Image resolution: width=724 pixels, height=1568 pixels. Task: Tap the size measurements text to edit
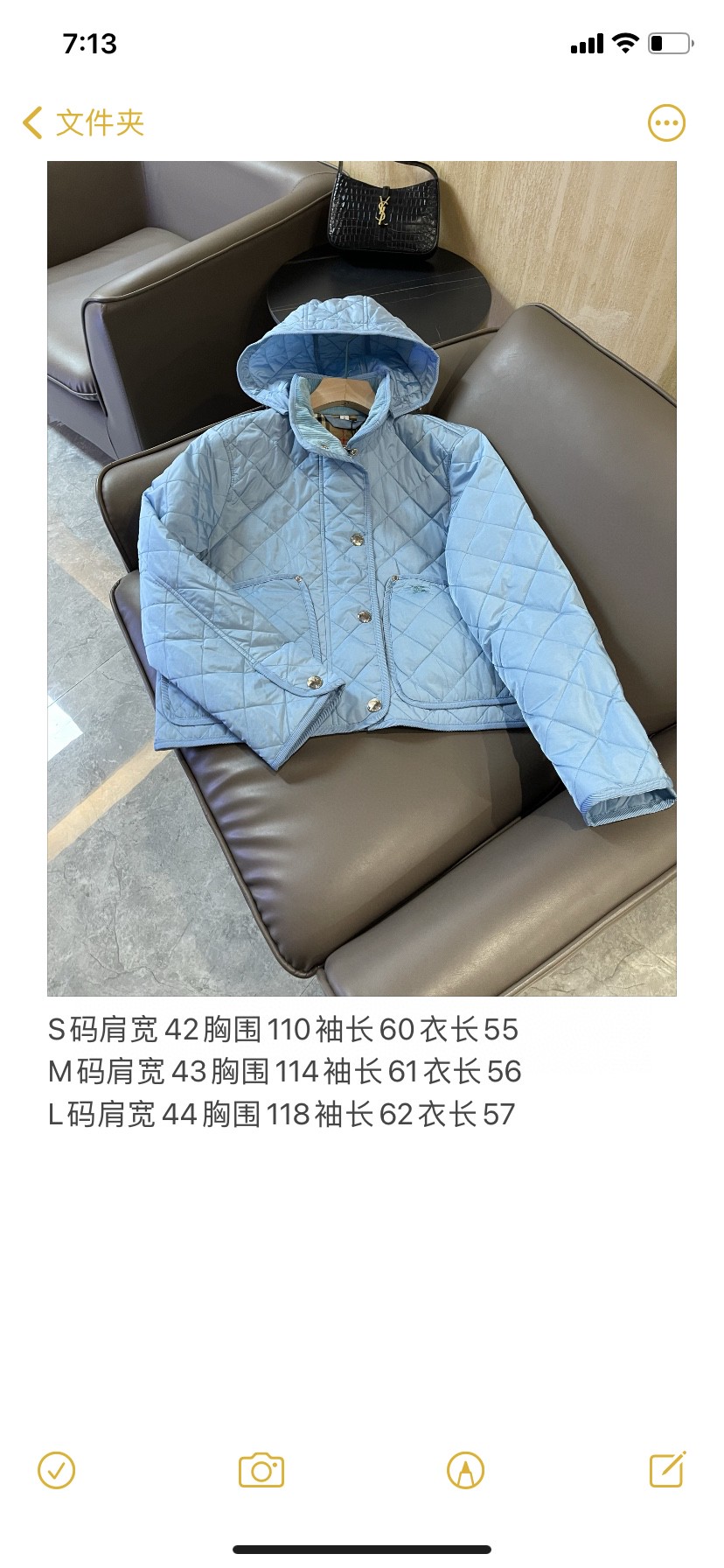[x=284, y=1071]
